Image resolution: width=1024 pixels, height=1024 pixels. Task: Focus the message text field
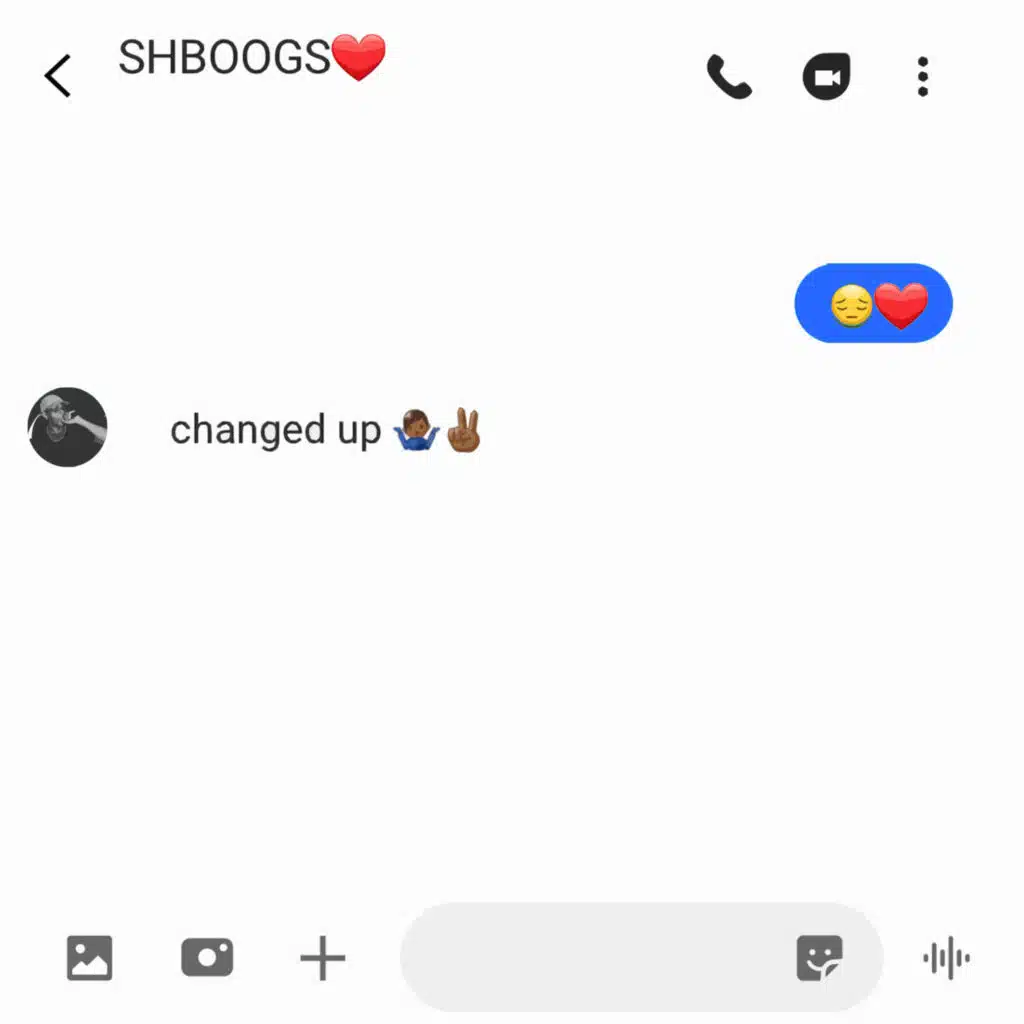point(590,958)
